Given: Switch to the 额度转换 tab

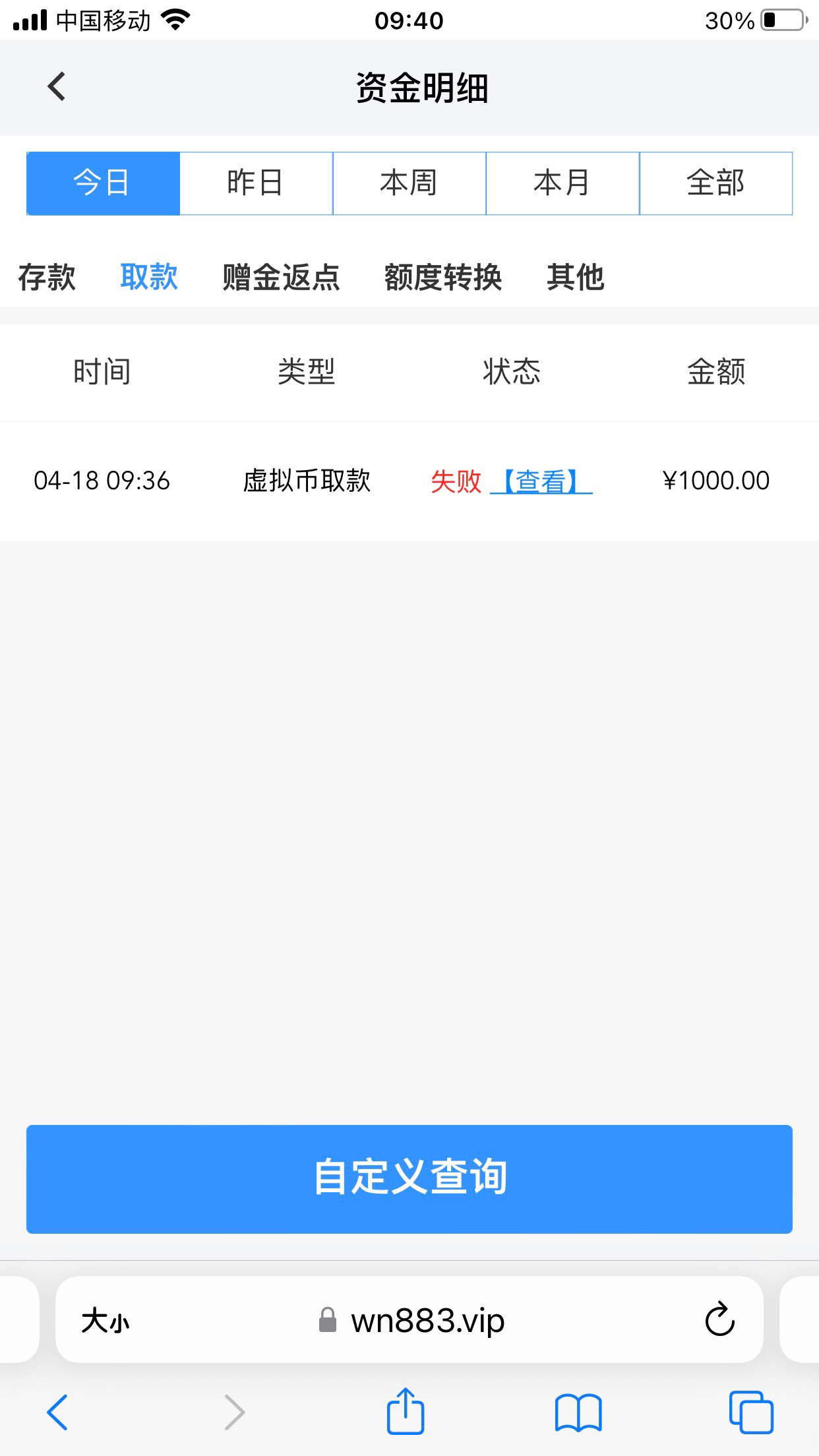Looking at the screenshot, I should pos(443,277).
